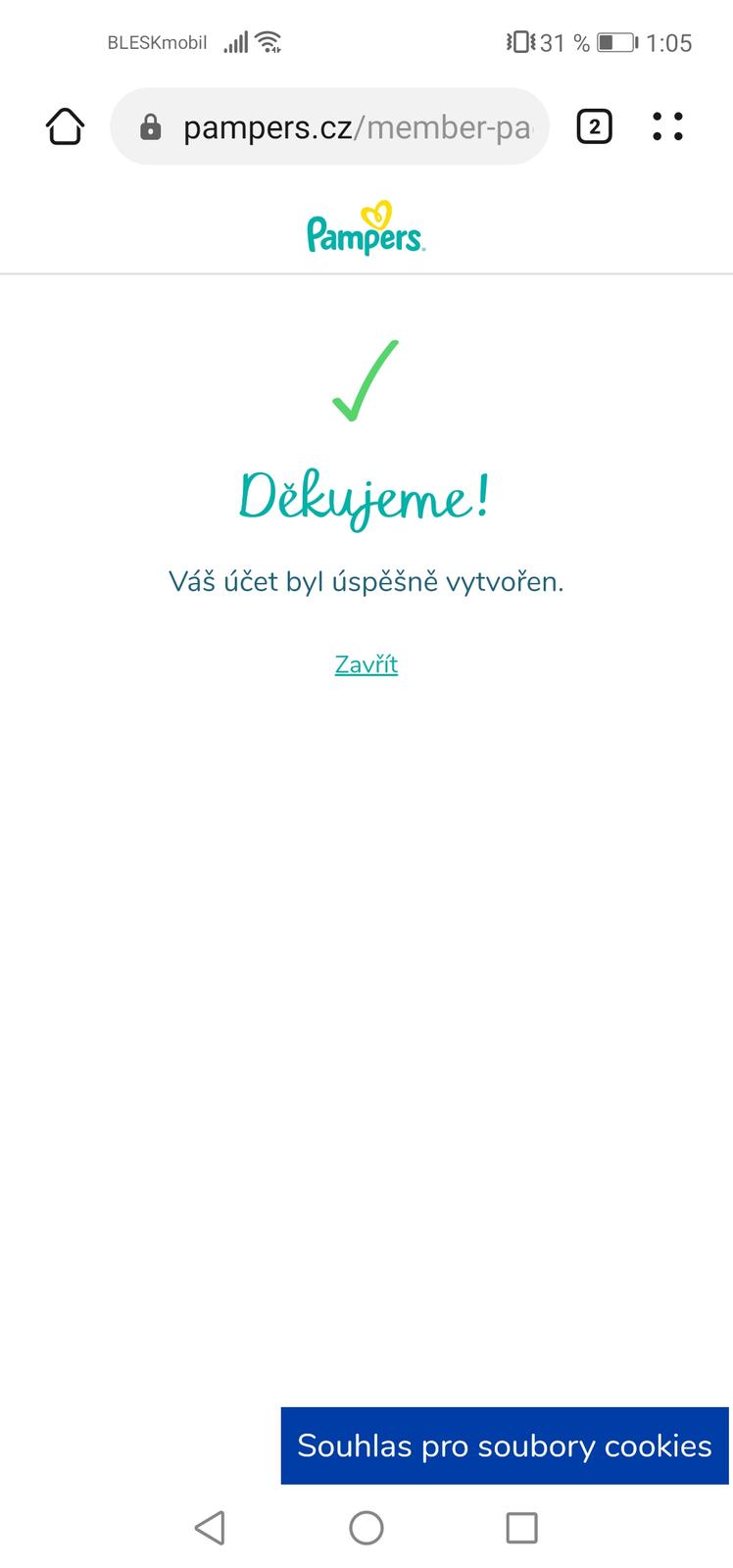
Task: Tap the Pampers logo in header
Action: pyautogui.click(x=366, y=230)
